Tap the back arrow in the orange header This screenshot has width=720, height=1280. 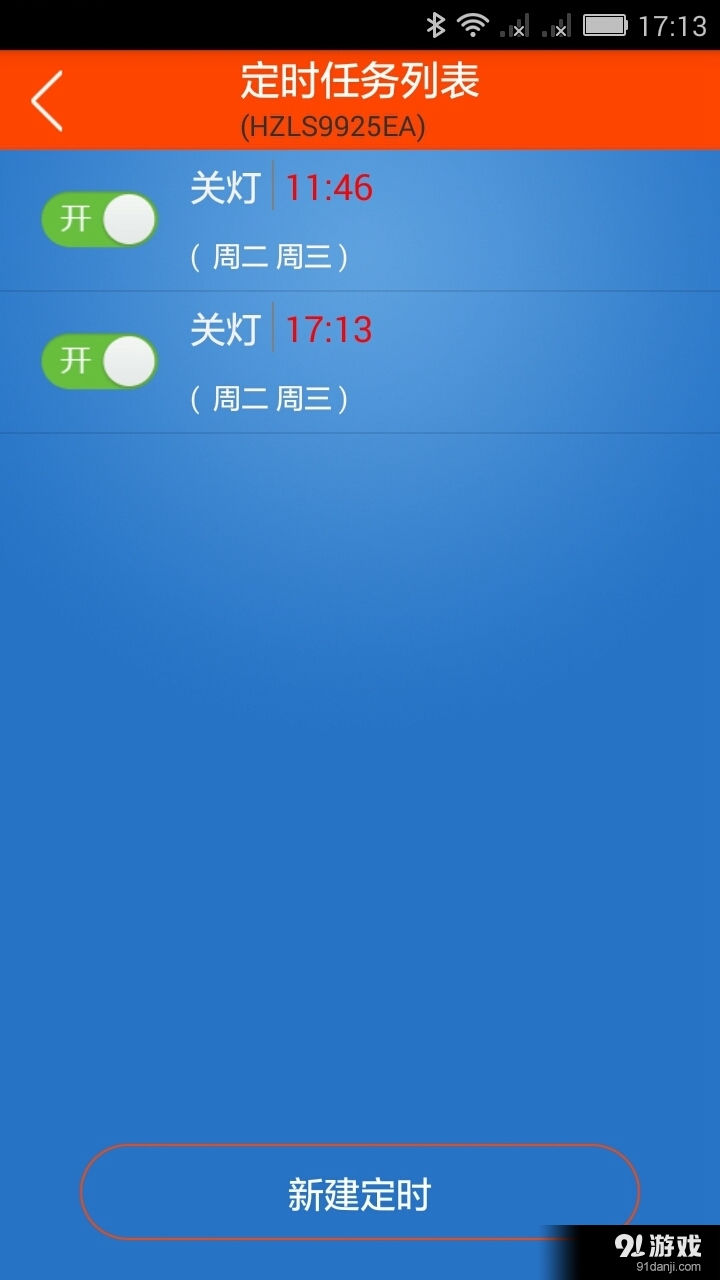[x=47, y=99]
